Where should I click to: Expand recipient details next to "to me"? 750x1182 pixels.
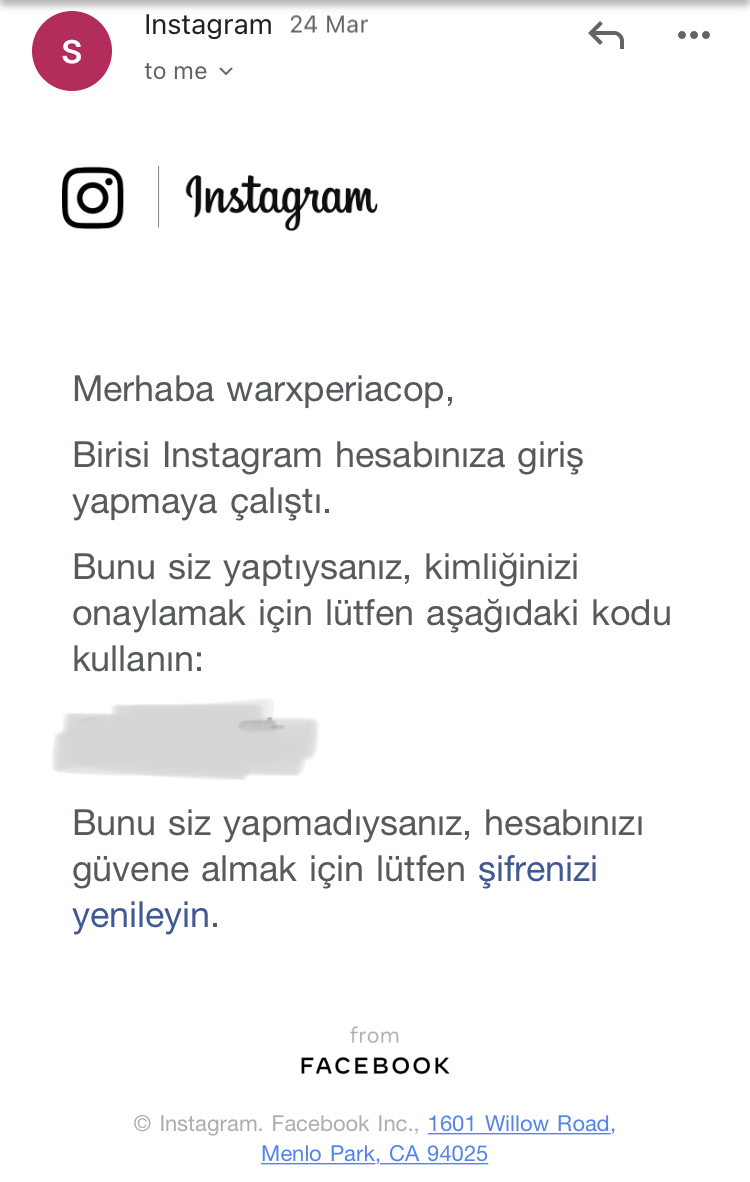point(226,71)
